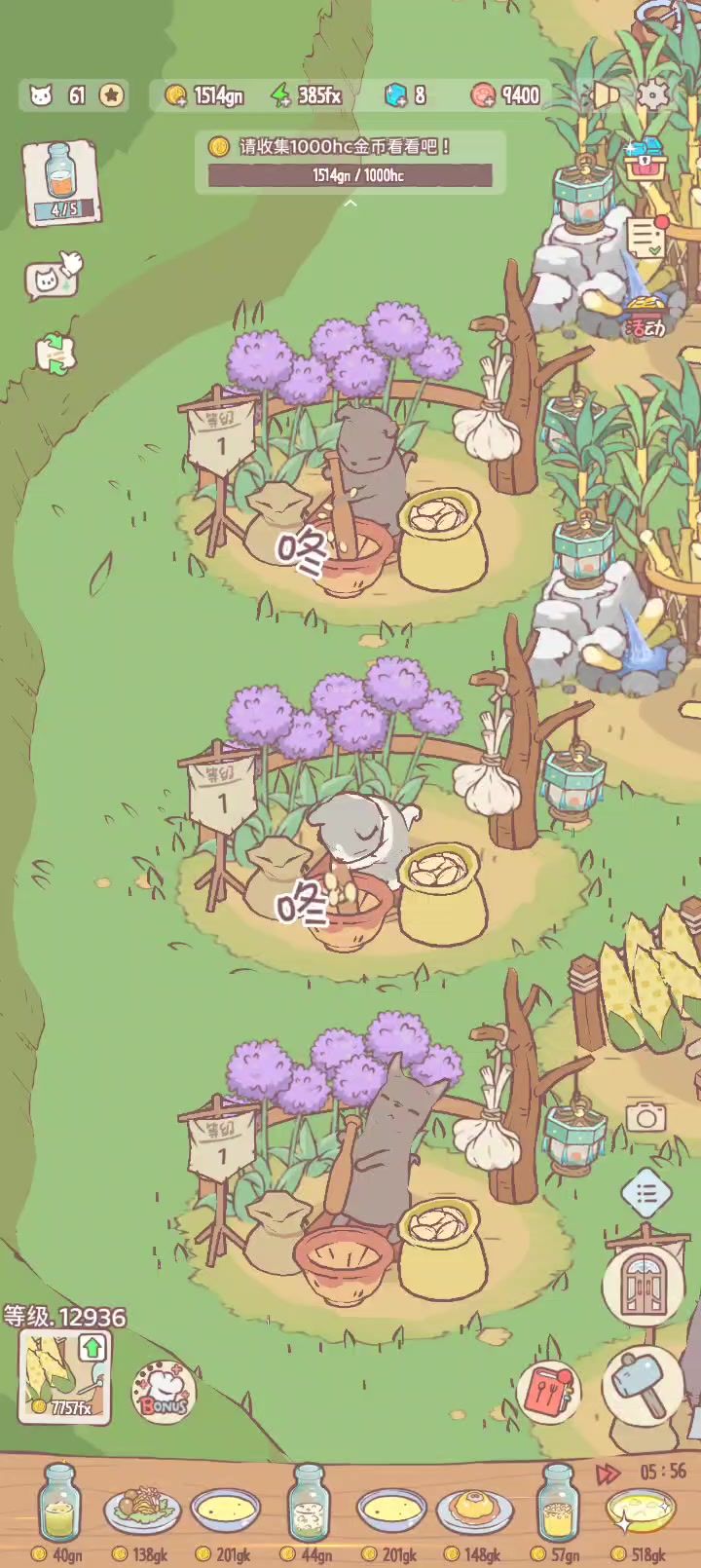Open the gem treasure chest shop
The image size is (701, 1568).
(x=646, y=157)
